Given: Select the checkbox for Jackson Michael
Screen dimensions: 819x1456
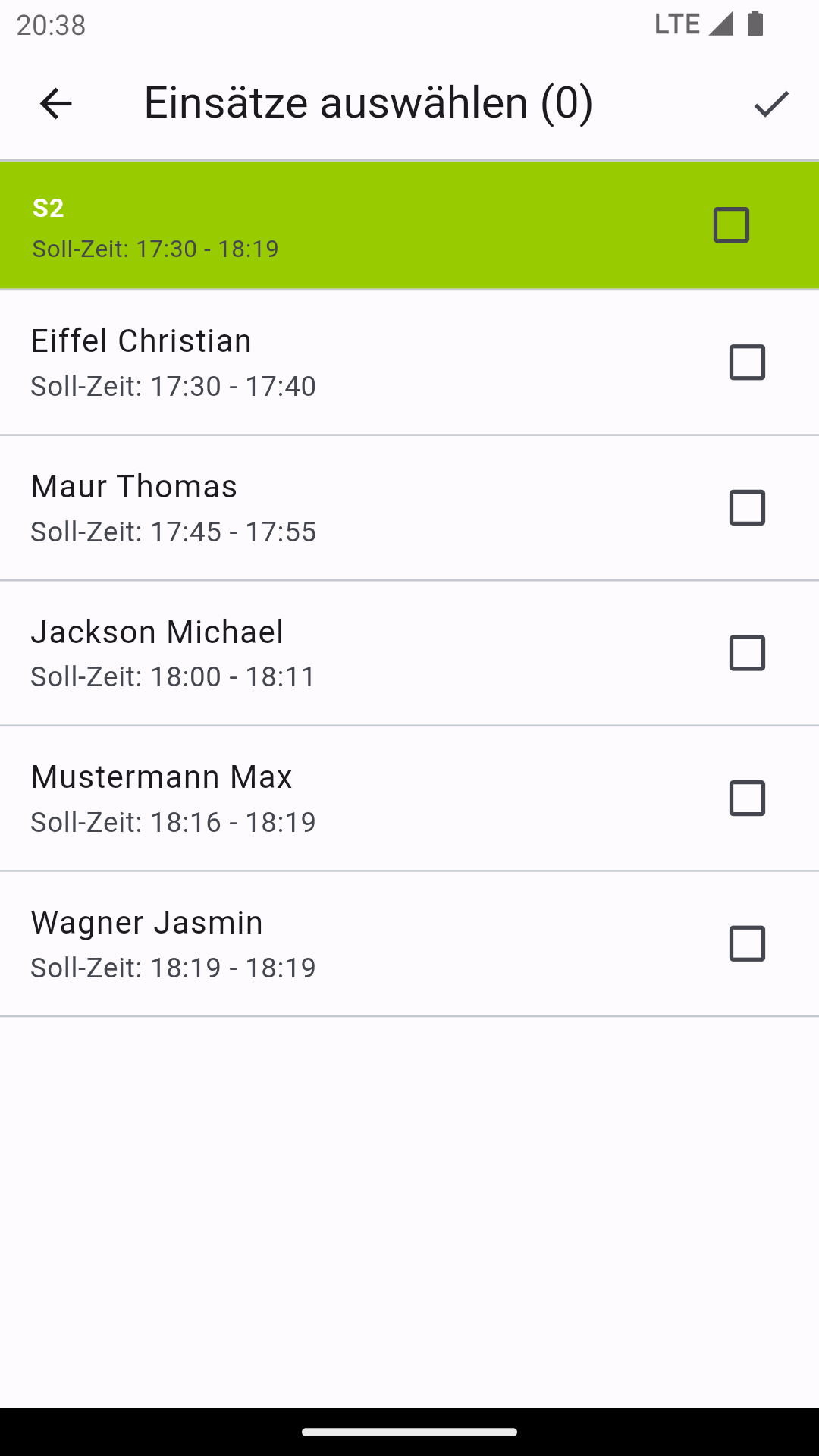Looking at the screenshot, I should [x=747, y=653].
